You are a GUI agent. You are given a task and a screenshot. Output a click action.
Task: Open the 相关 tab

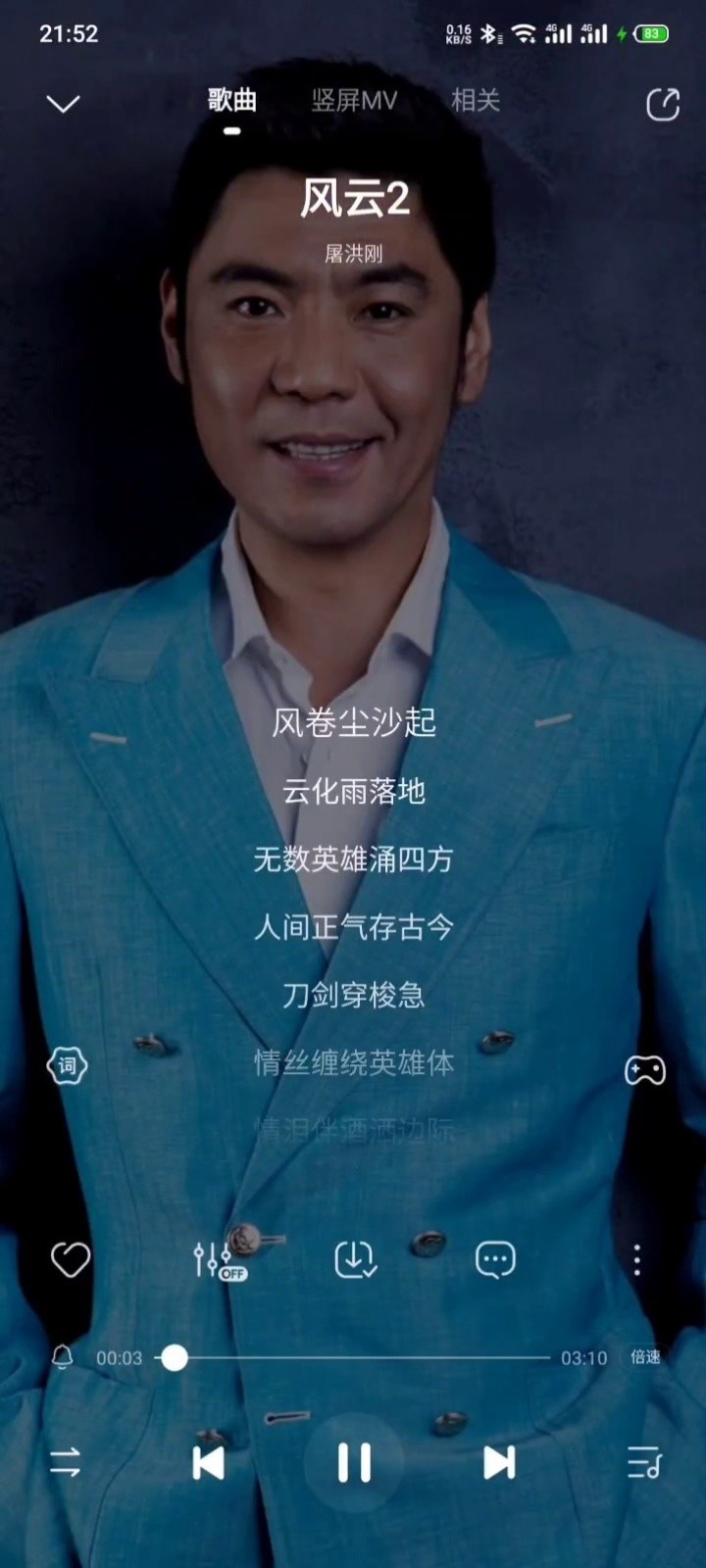click(x=475, y=101)
